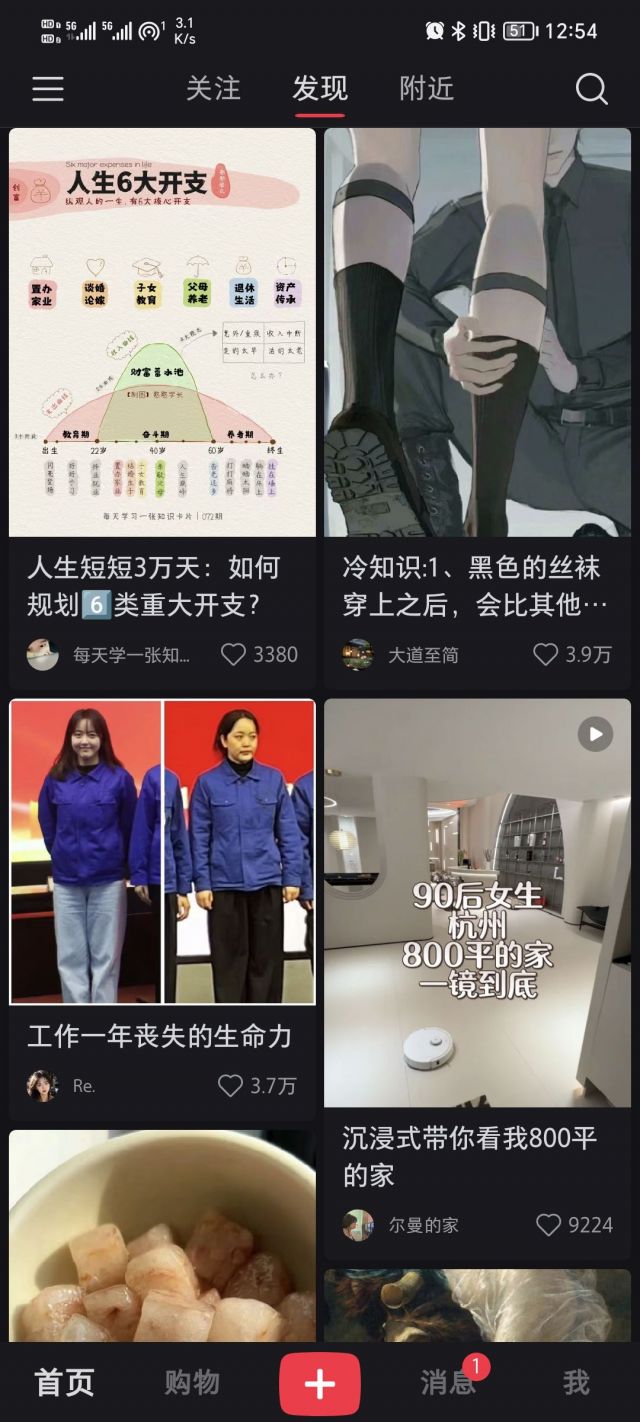Image resolution: width=640 pixels, height=1422 pixels.
Task: Switch to the 关注 tab
Action: point(213,89)
